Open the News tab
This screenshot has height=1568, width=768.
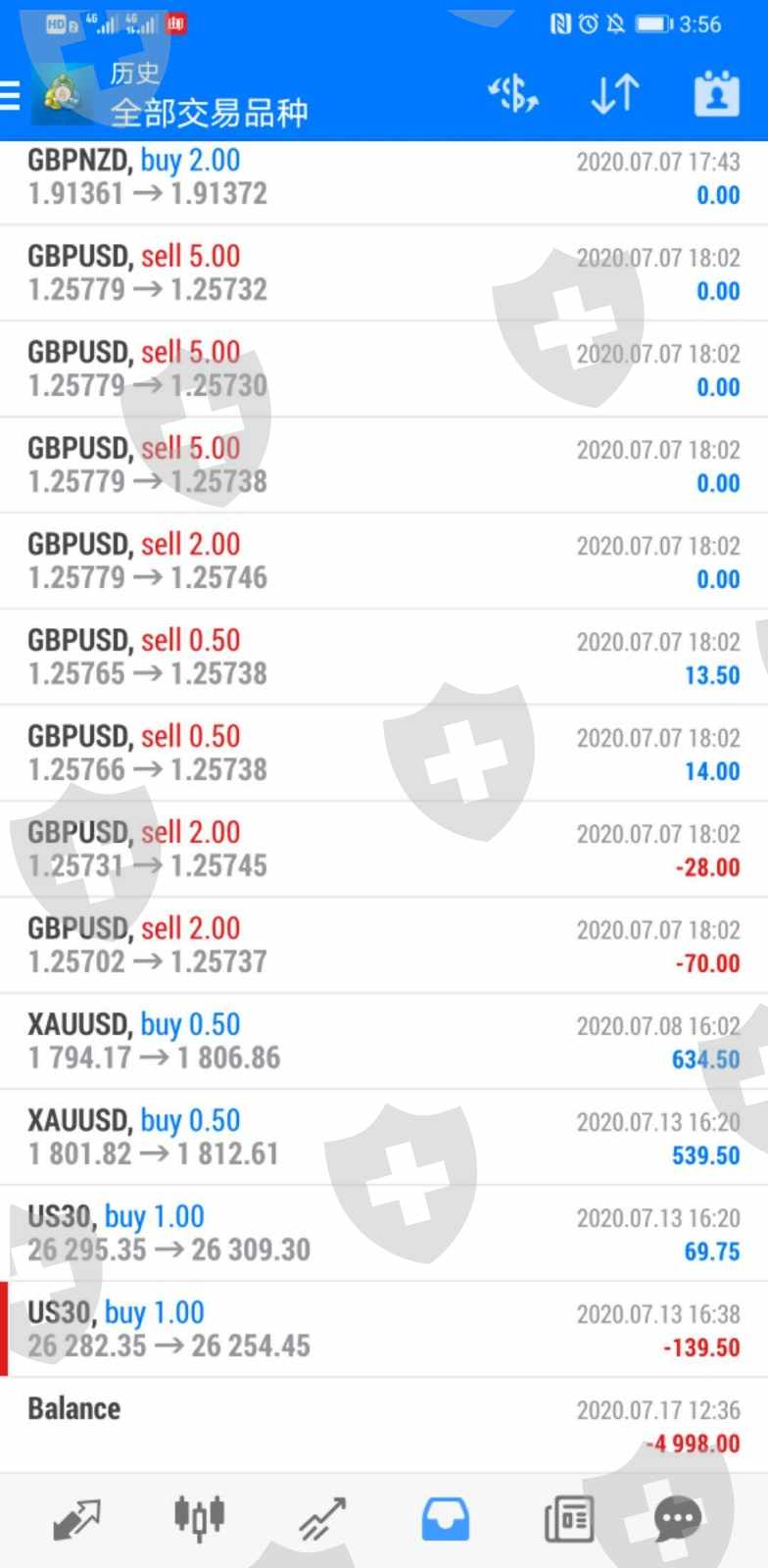568,1519
